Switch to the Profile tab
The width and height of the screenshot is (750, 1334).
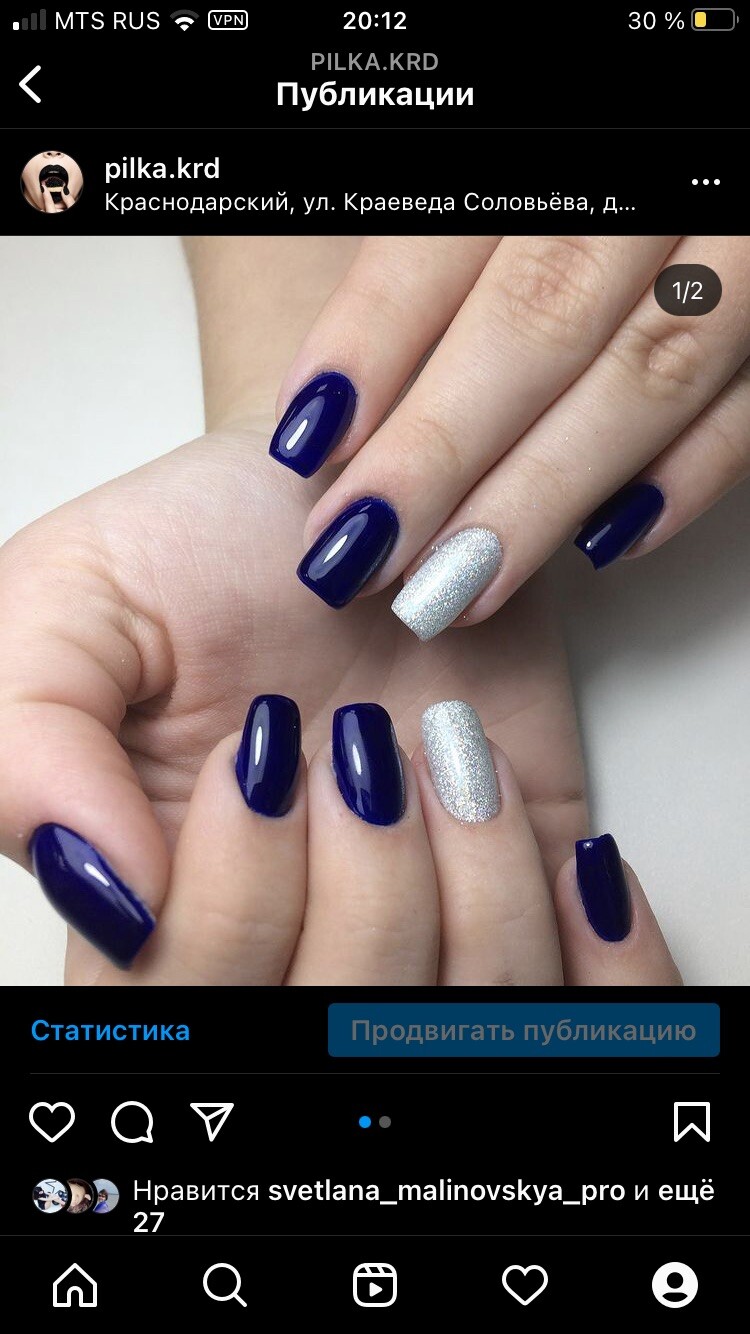point(675,1285)
